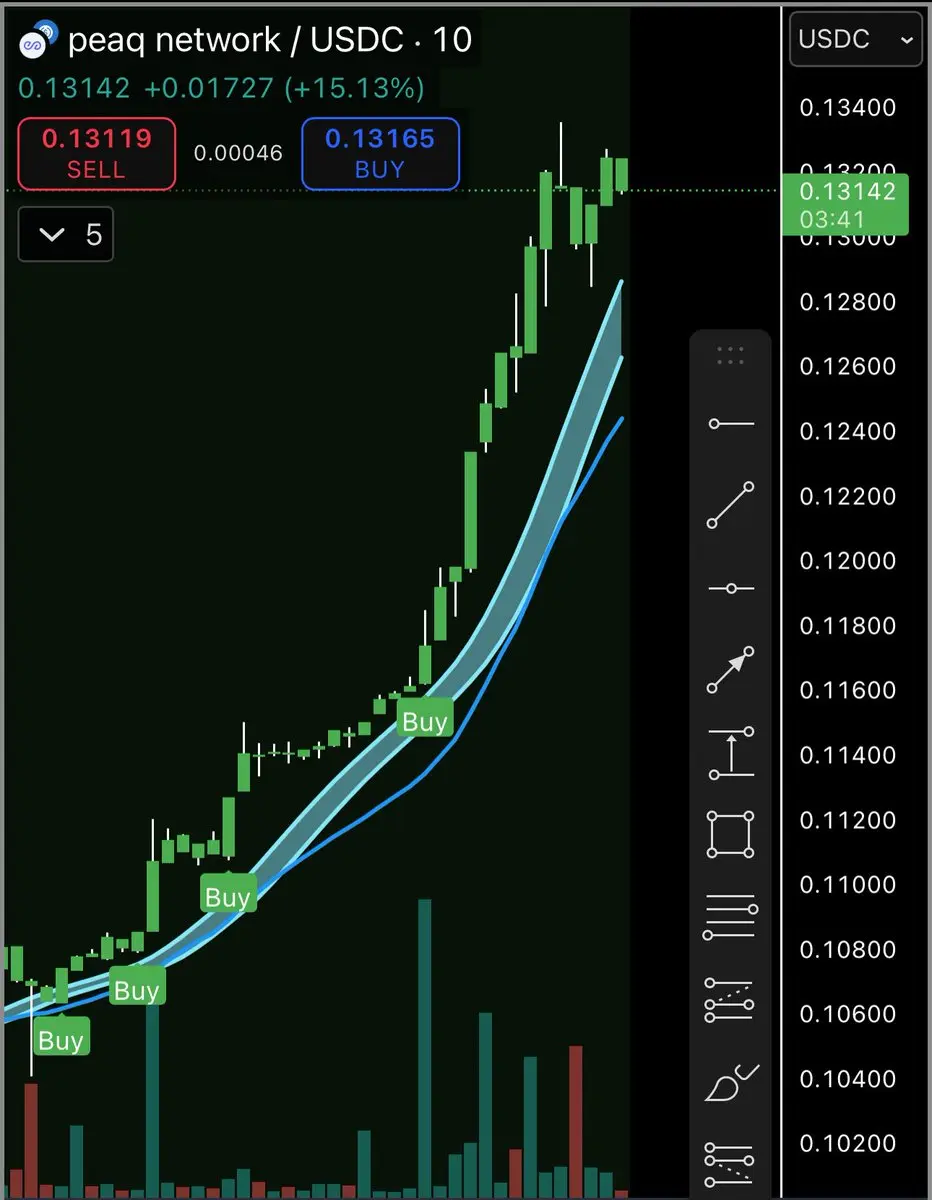Select the price range measure tool
Screen dimensions: 932x1200
731,753
